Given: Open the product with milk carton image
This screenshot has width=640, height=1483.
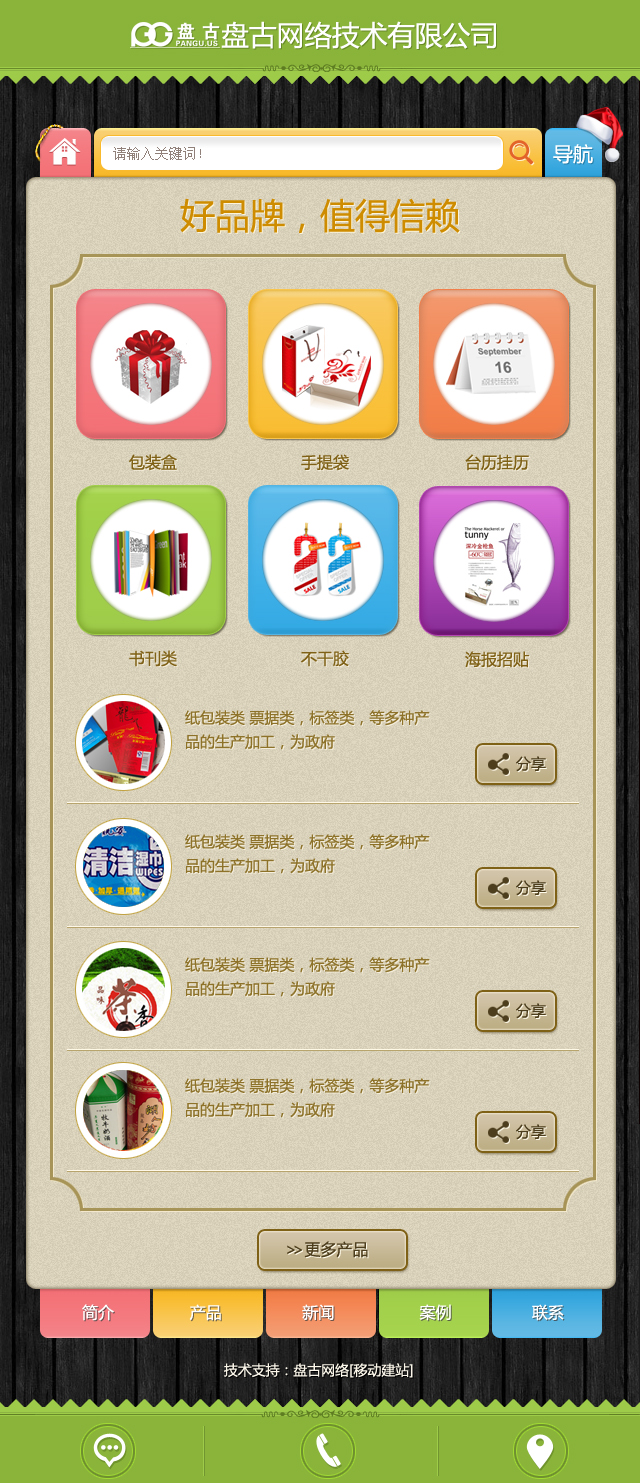Looking at the screenshot, I should point(124,1110).
